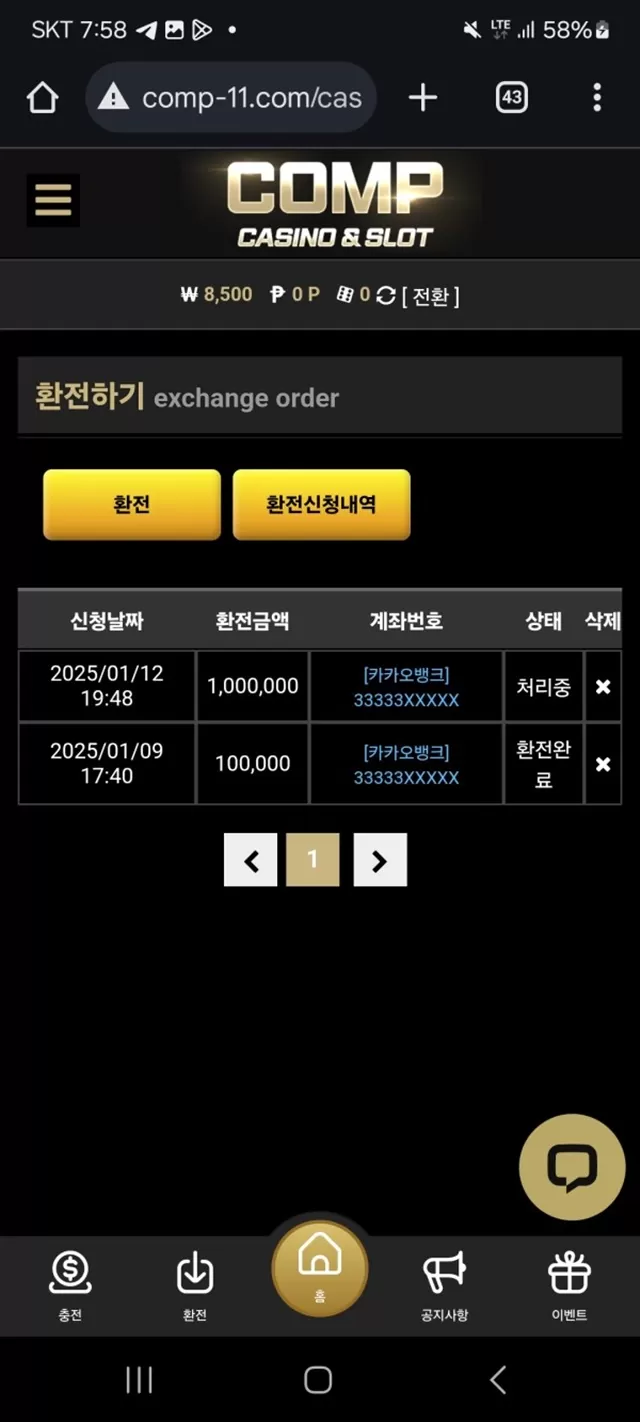Open a new browser tab
This screenshot has width=640, height=1422.
coord(423,98)
